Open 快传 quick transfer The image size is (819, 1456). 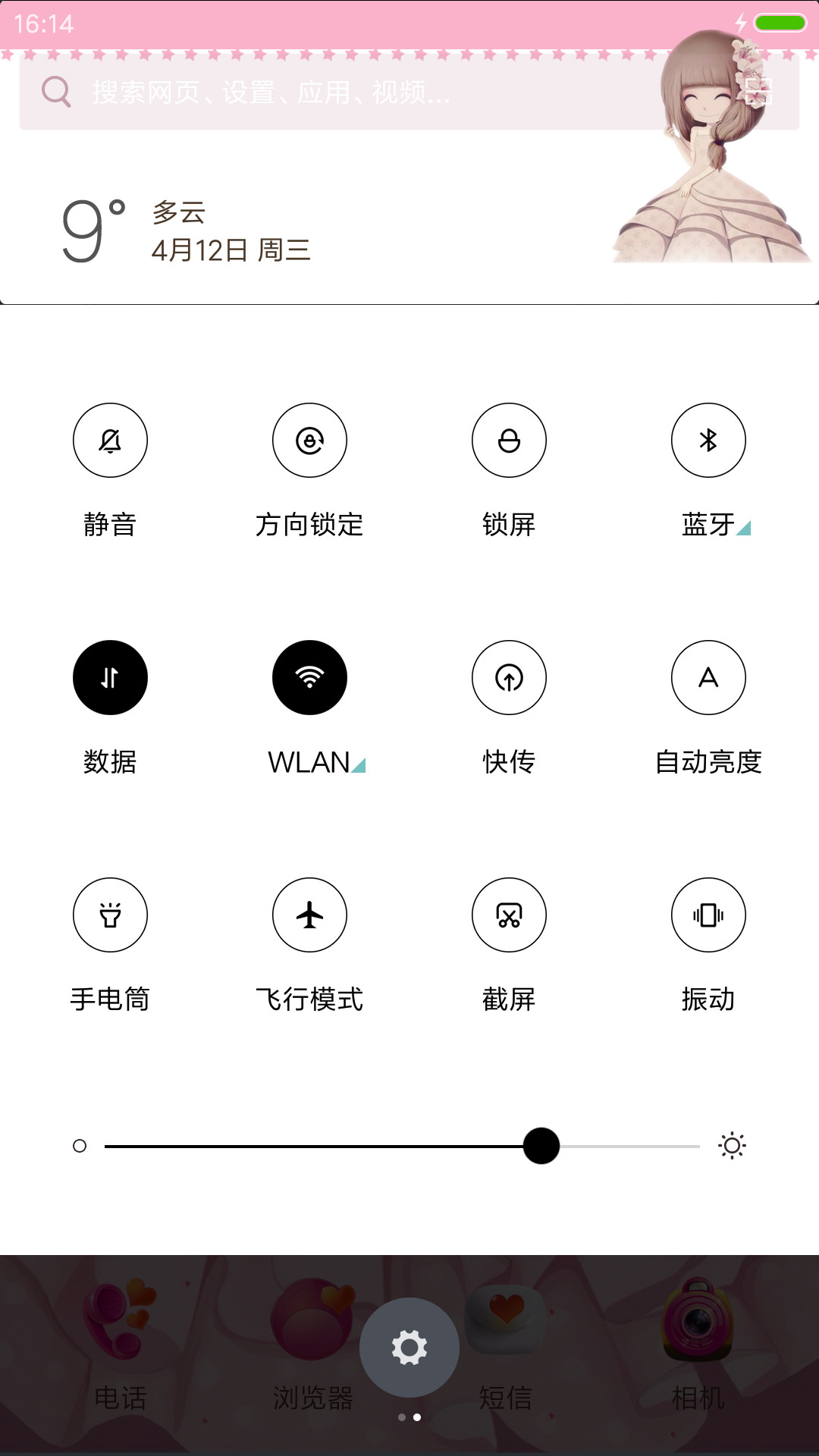[509, 677]
